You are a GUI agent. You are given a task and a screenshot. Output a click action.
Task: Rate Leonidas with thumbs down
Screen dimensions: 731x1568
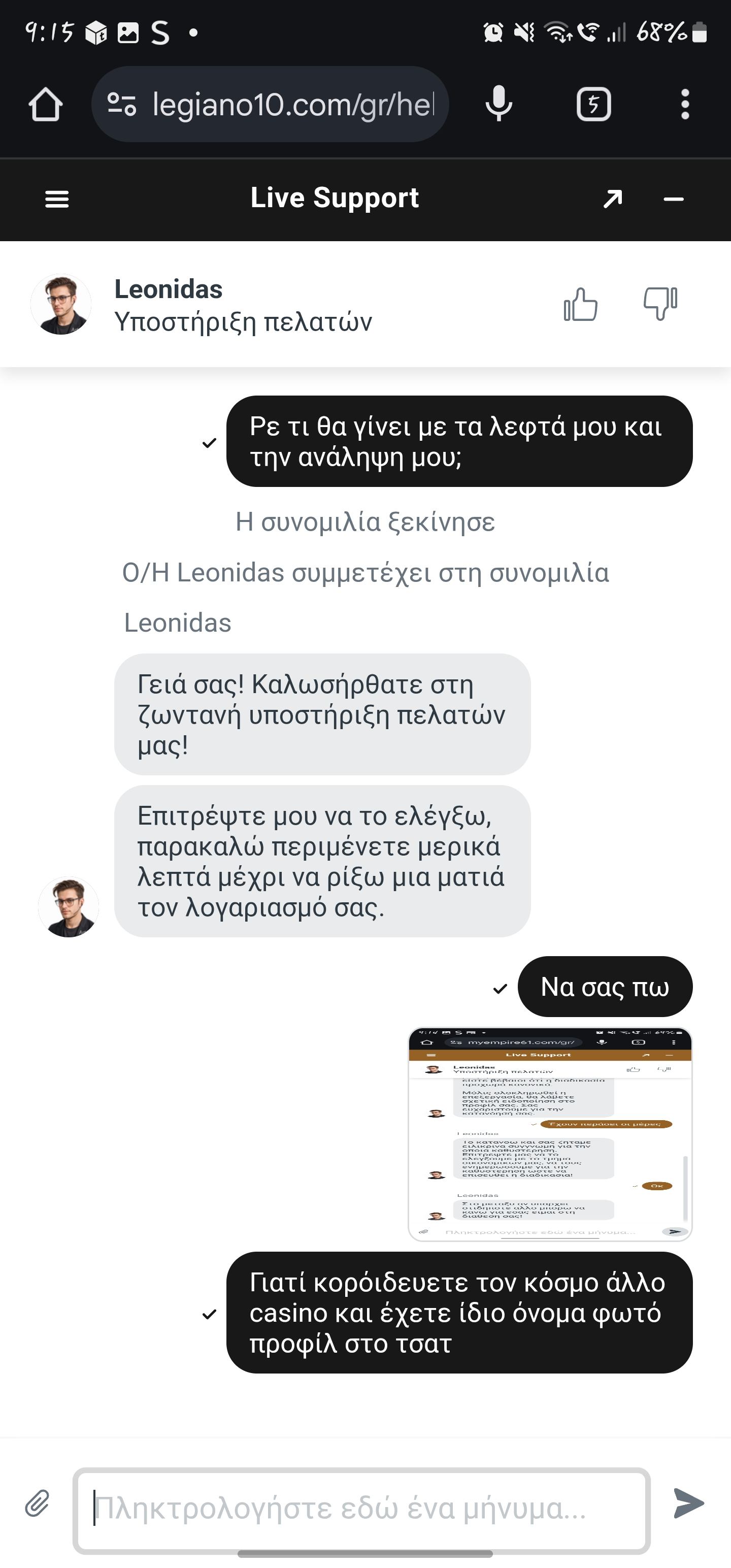coord(660,304)
